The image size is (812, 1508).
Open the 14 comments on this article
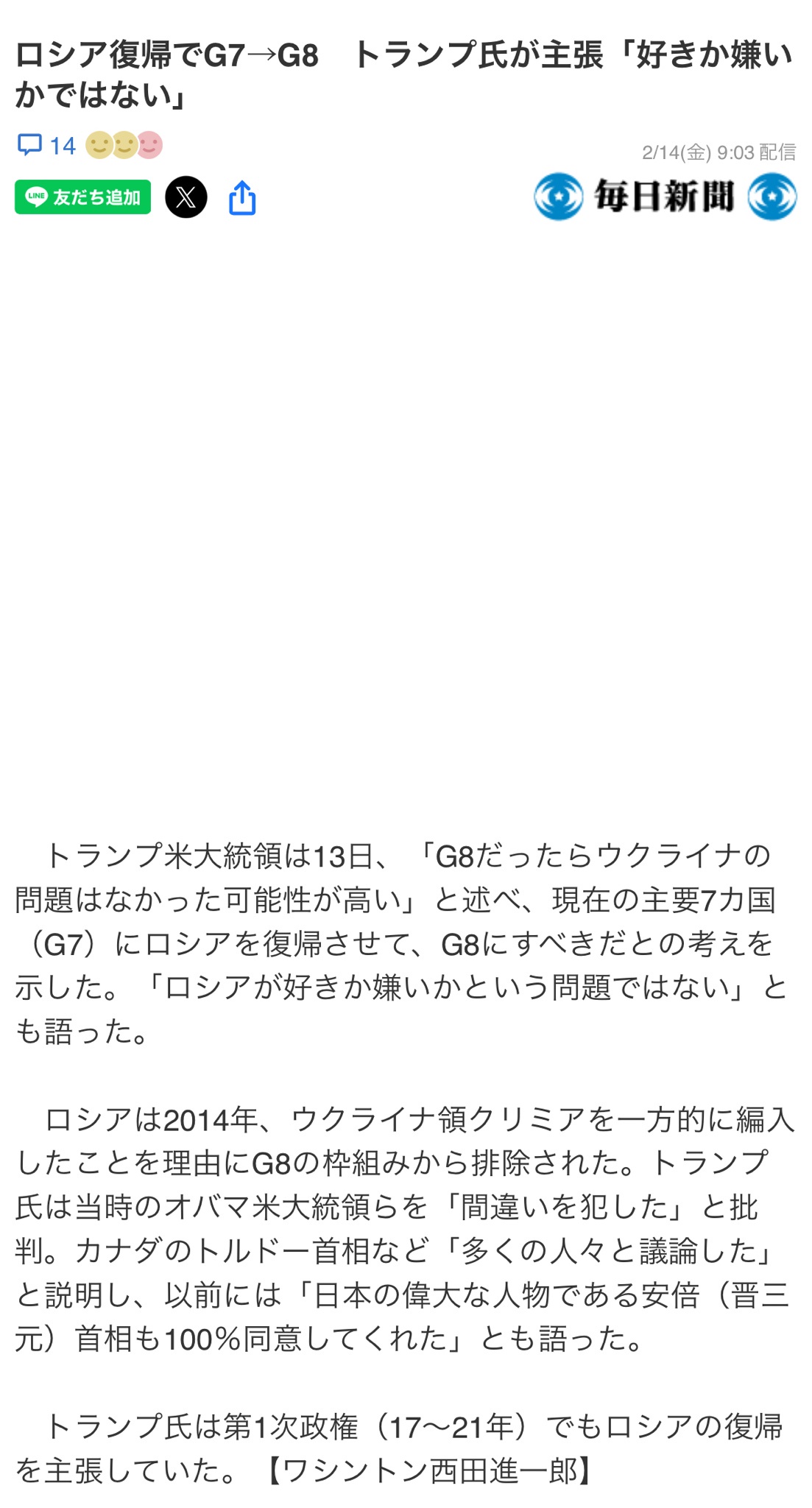pos(46,145)
